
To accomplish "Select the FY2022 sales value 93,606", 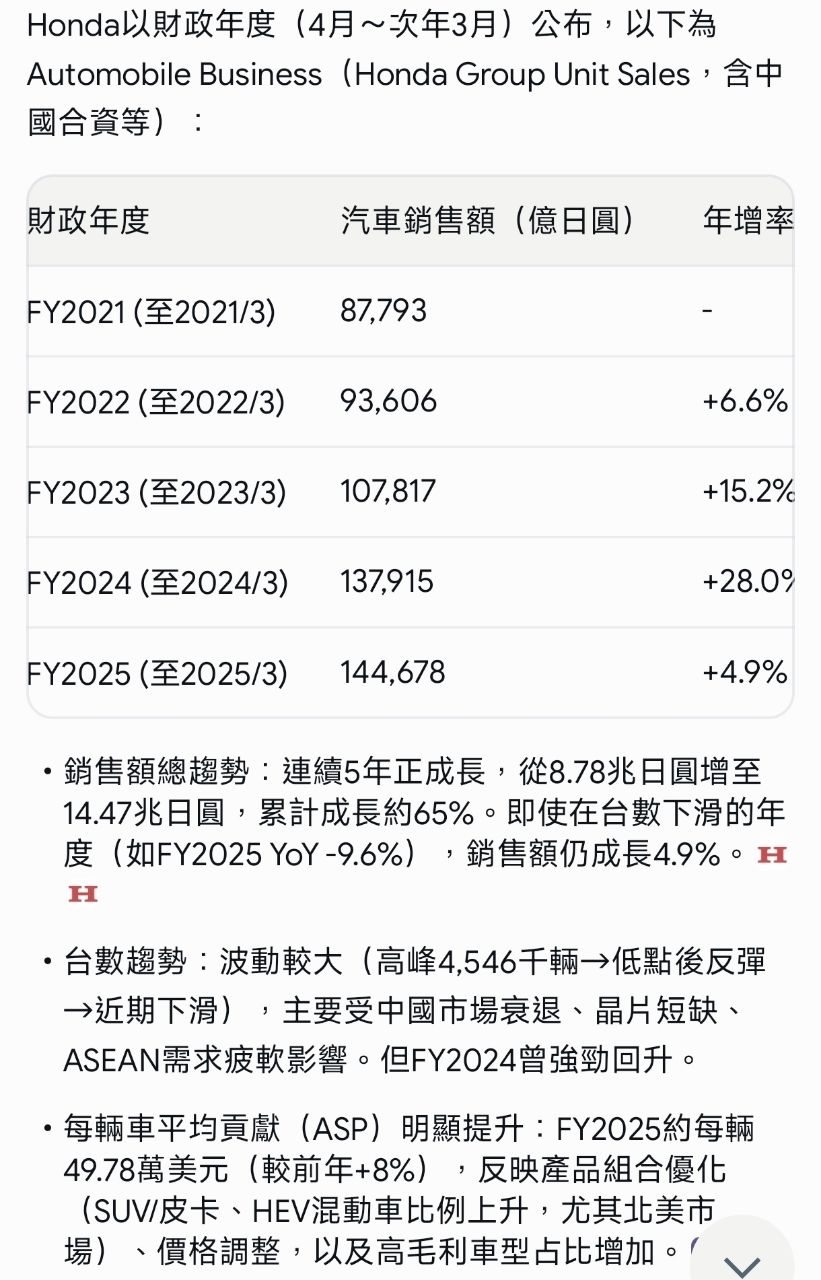I will [x=389, y=401].
